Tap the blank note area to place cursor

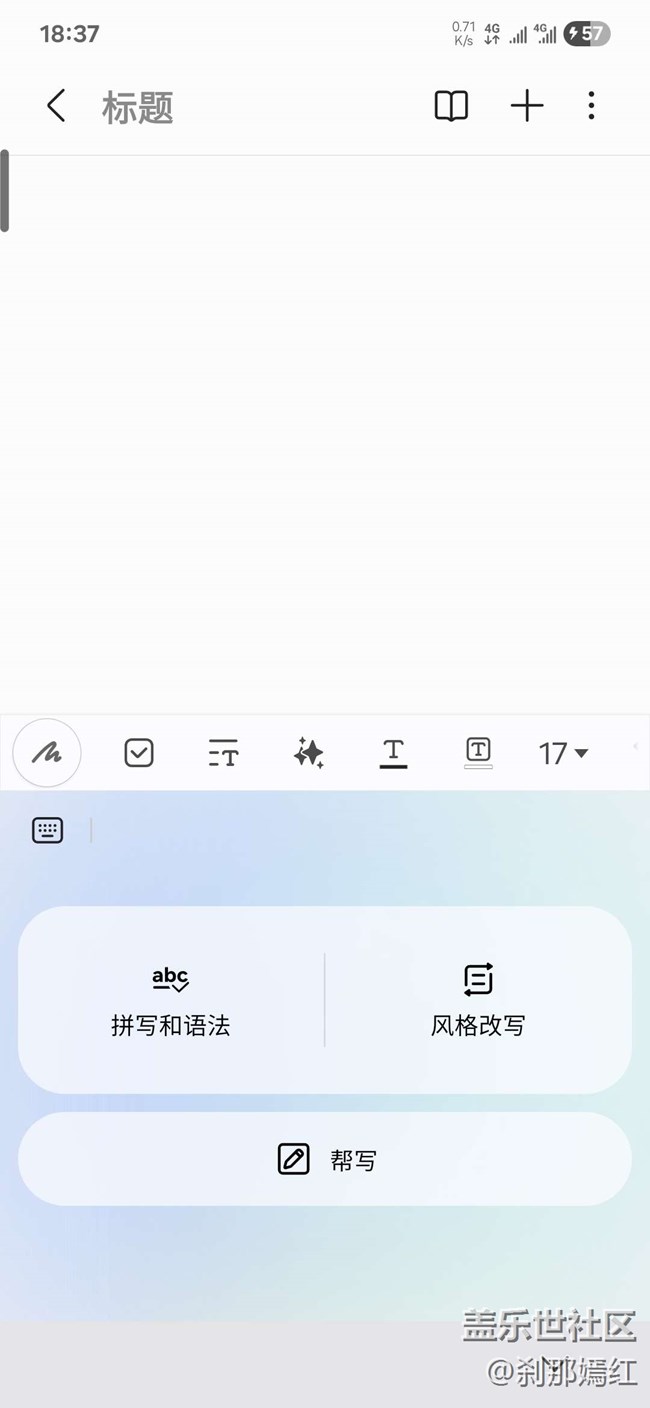(325, 435)
